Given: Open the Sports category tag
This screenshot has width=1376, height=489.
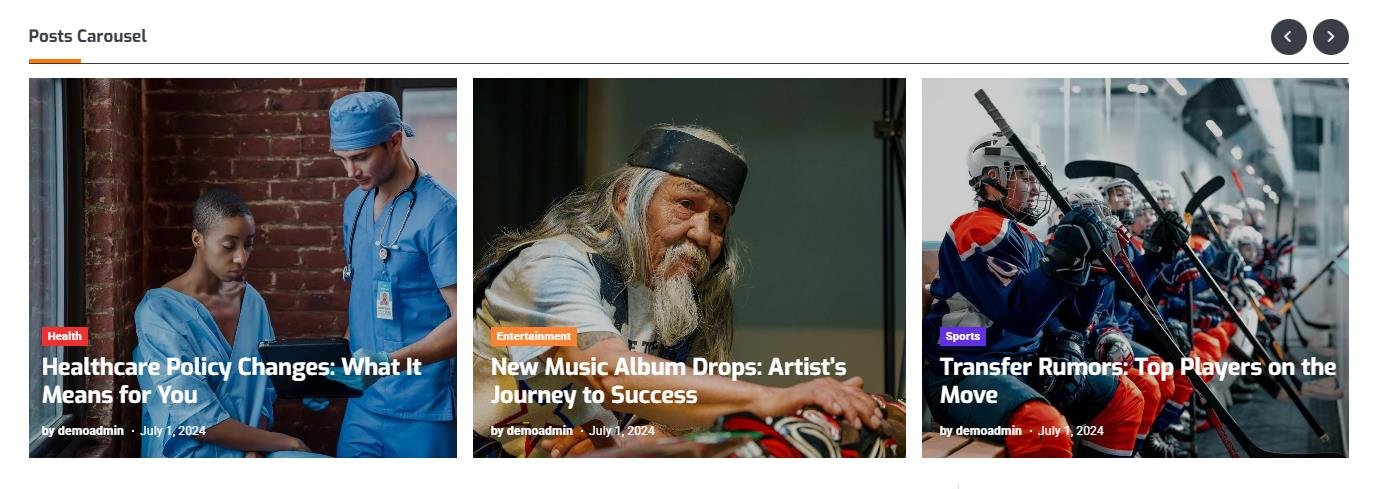Looking at the screenshot, I should point(962,336).
